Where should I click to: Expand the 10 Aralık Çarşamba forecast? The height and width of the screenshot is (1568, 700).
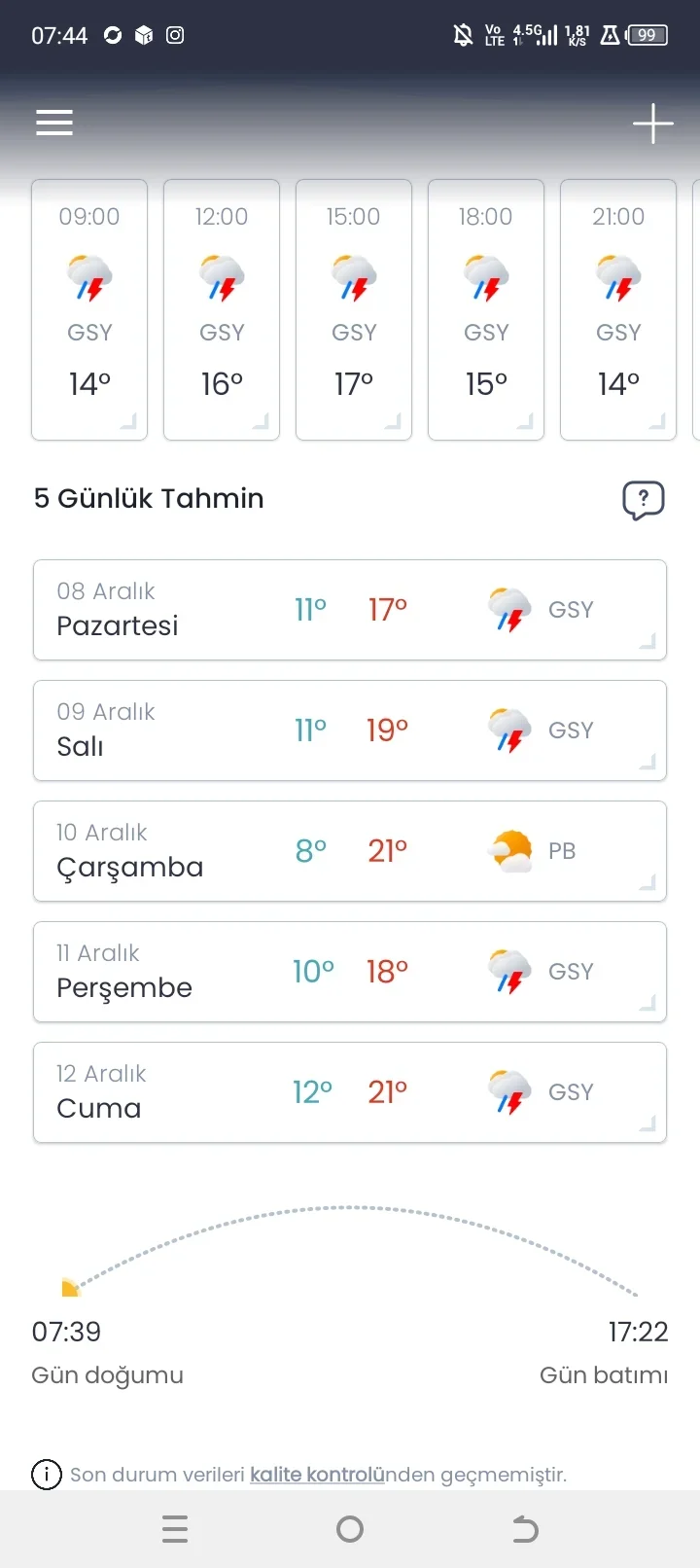350,851
